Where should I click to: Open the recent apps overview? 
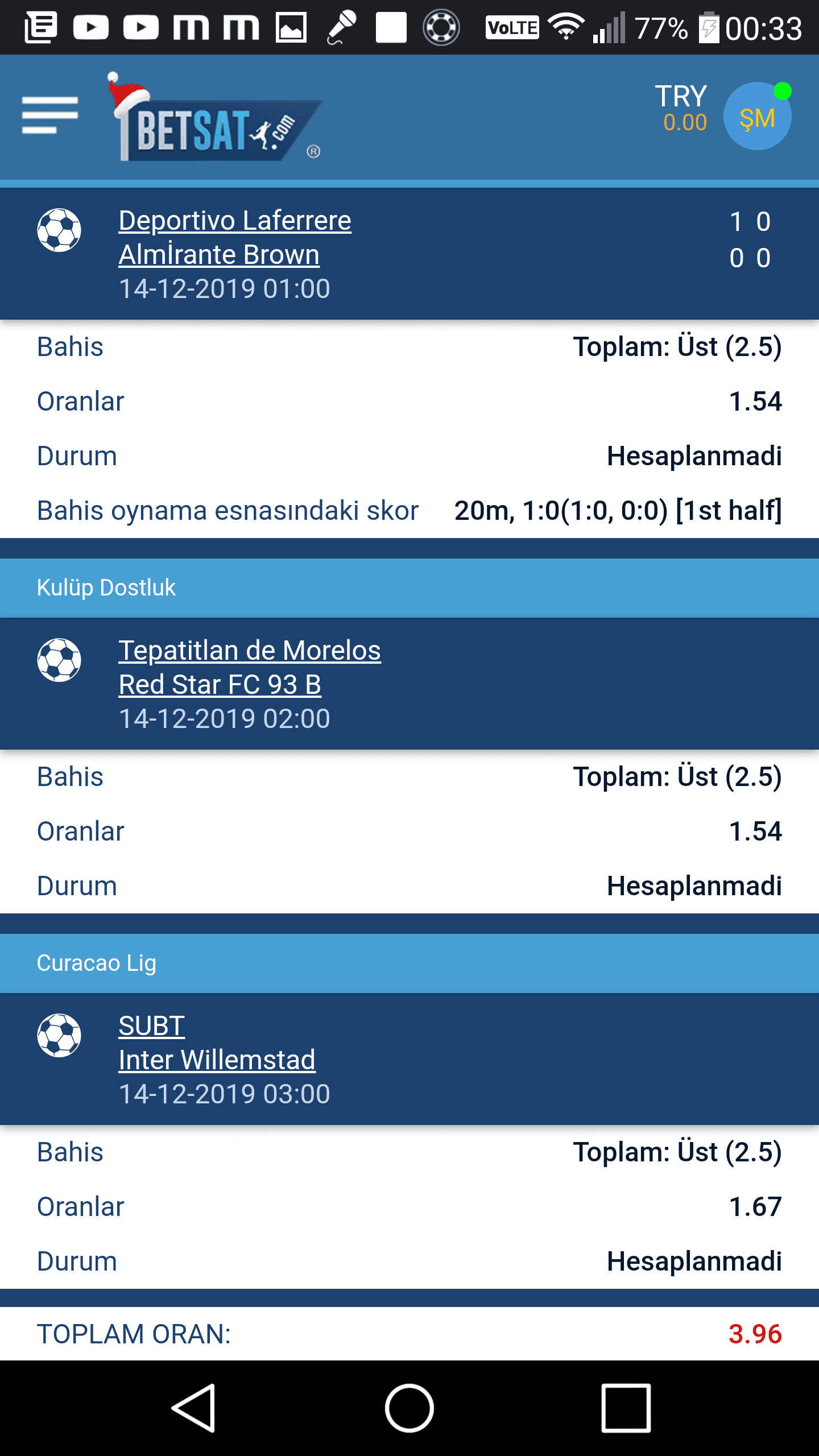[626, 1408]
